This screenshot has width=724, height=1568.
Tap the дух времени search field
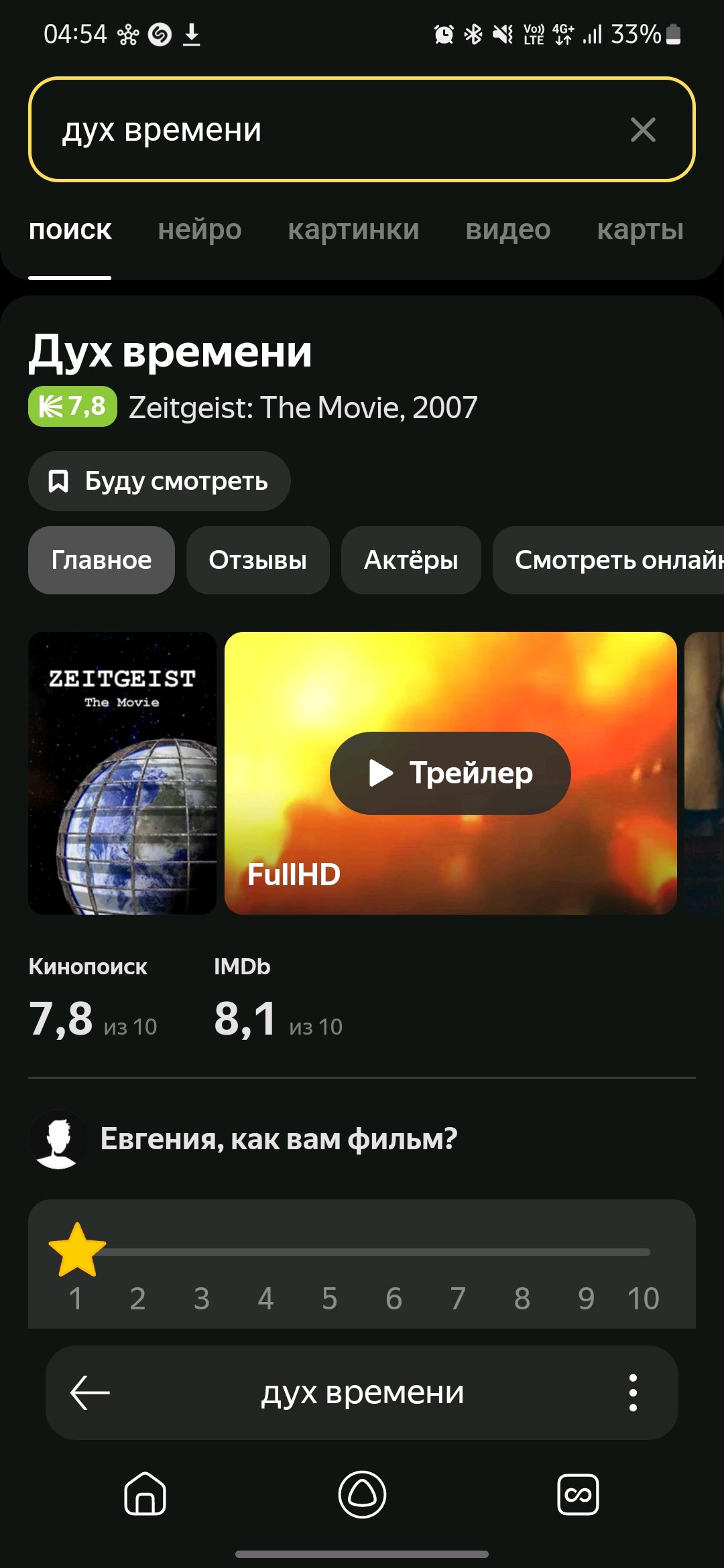click(361, 129)
